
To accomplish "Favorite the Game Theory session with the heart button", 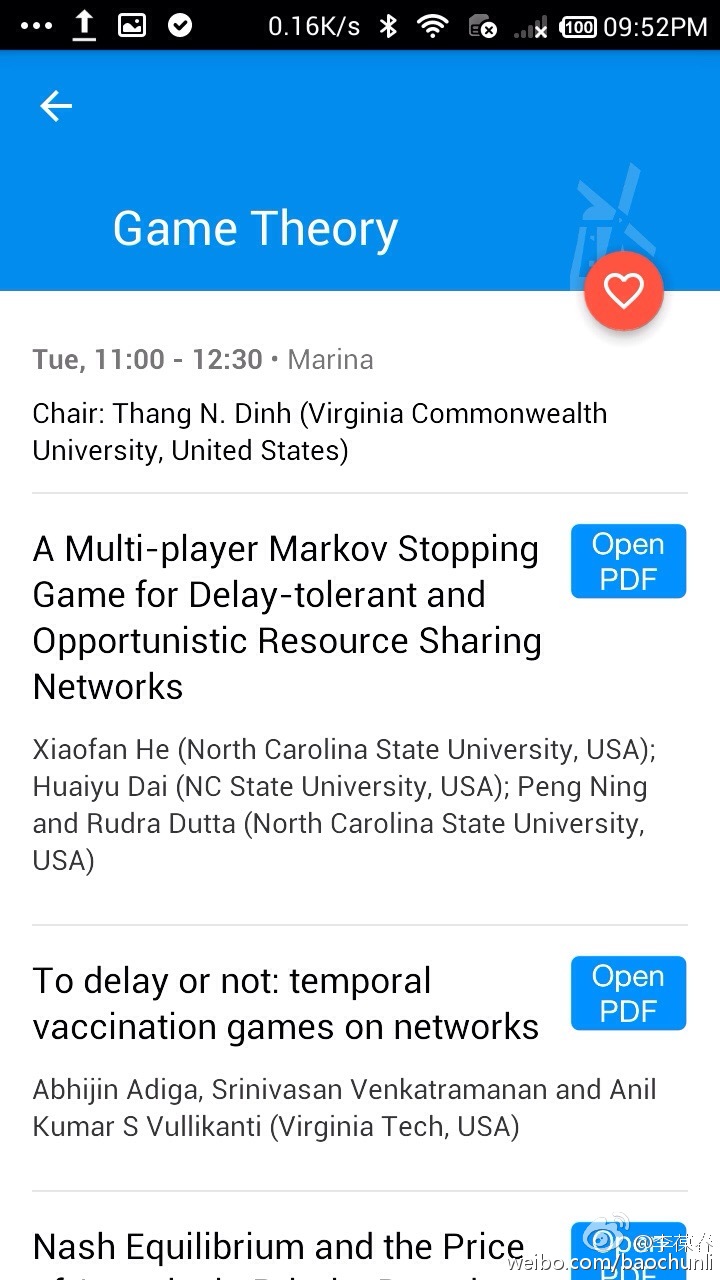I will [x=624, y=291].
